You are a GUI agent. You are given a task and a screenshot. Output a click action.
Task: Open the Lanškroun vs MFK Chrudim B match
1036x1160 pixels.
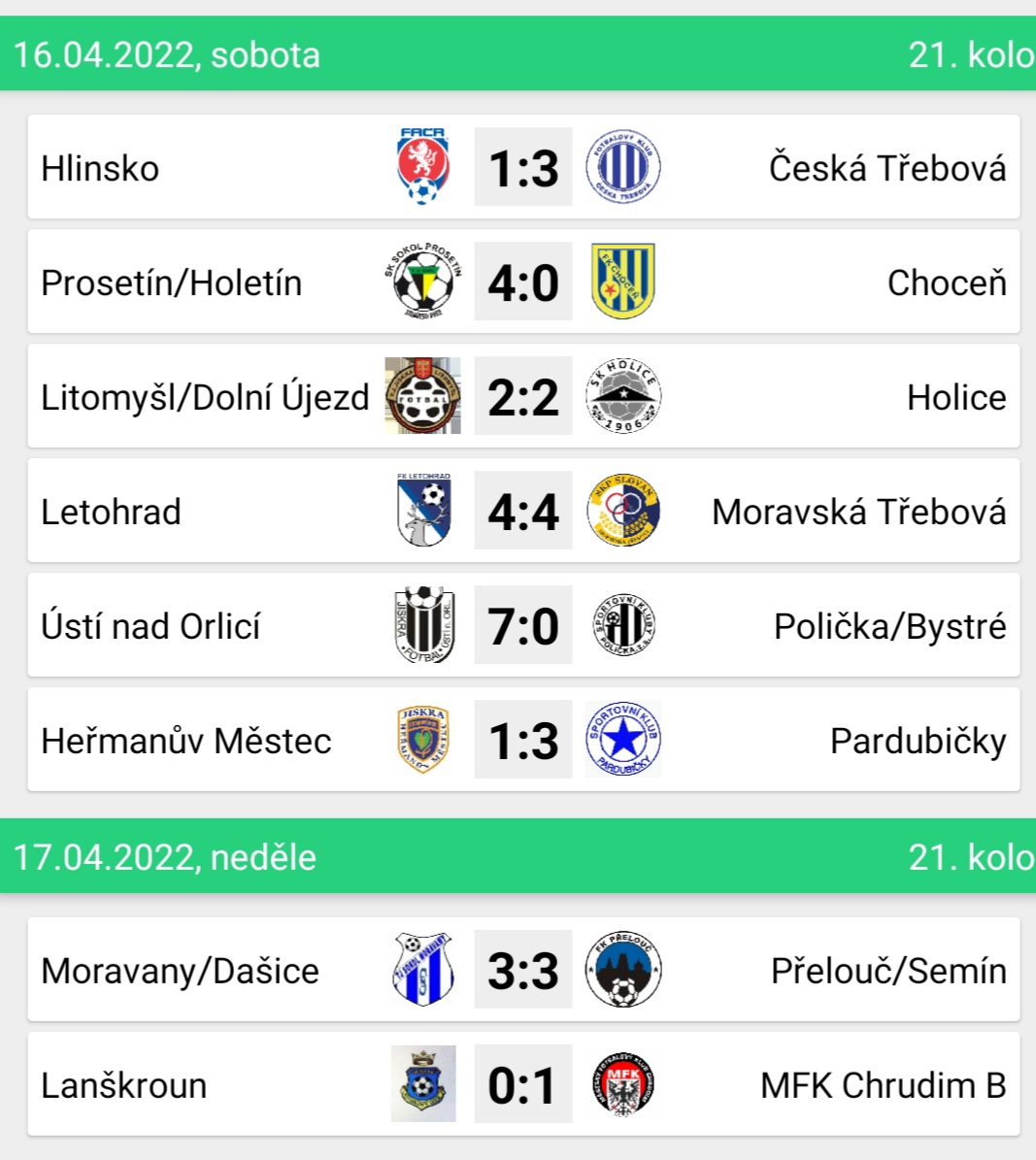(522, 1084)
